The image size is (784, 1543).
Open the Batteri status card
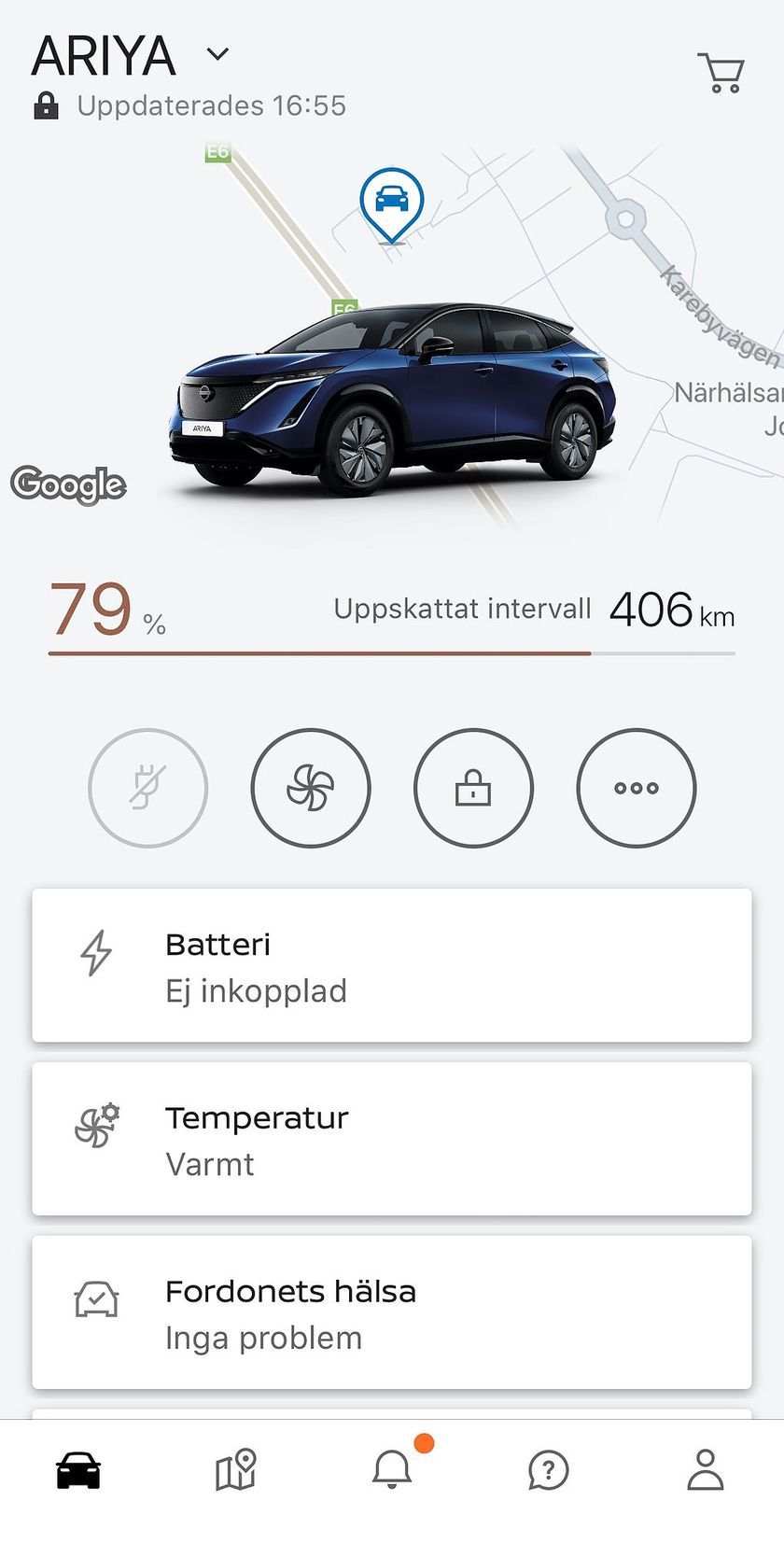(x=392, y=965)
